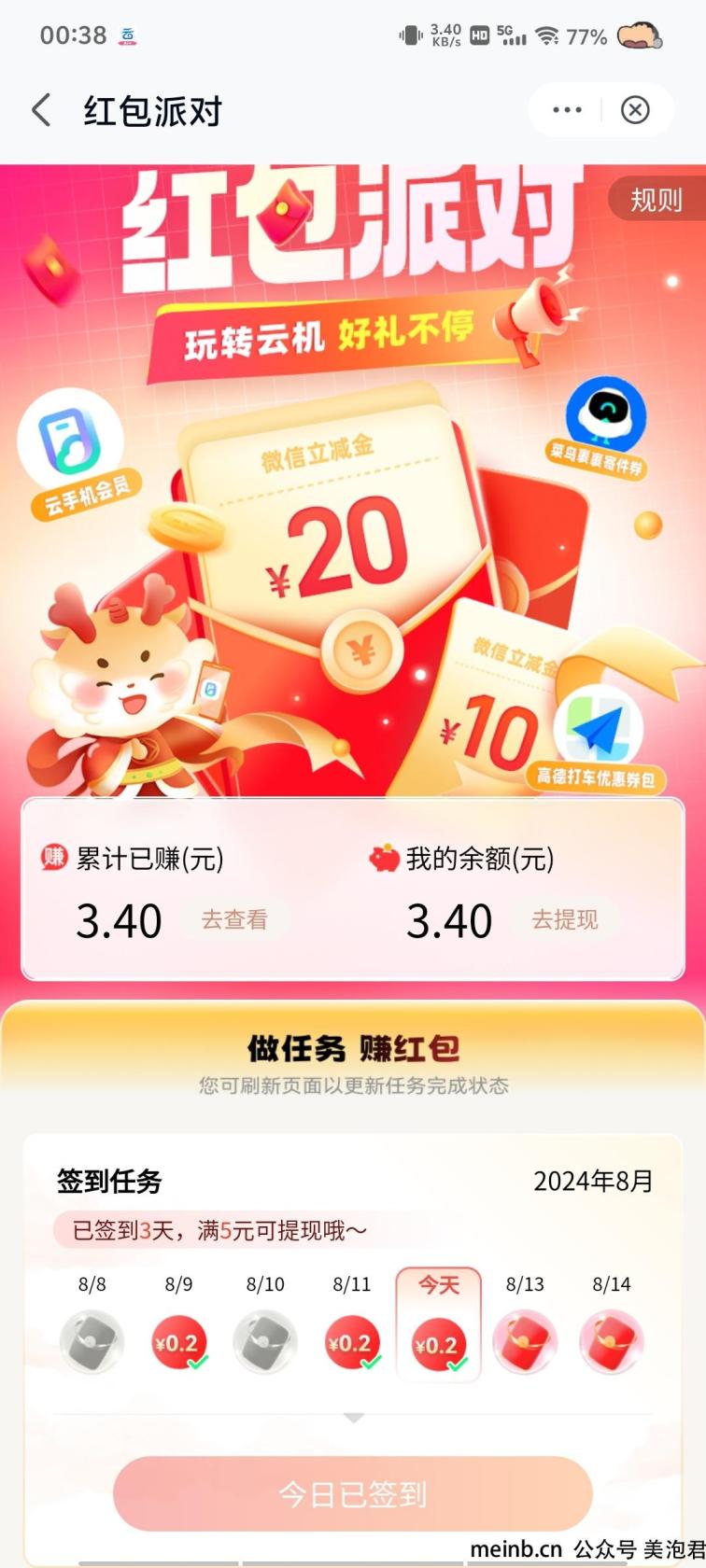
Task: Open the three-dot more options menu
Action: (567, 110)
